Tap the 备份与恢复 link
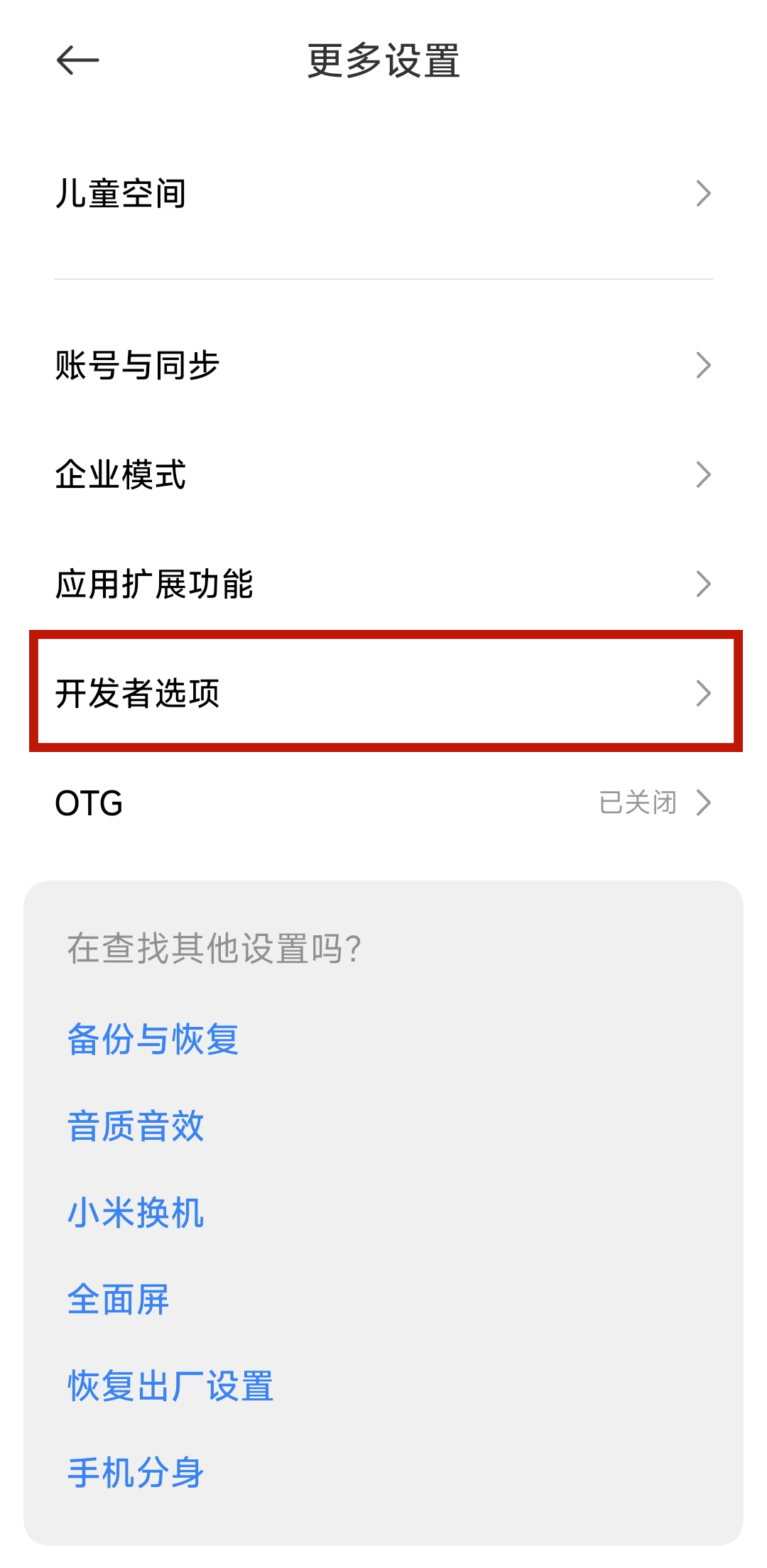Viewport: 767px width, 1568px height. (x=153, y=1040)
